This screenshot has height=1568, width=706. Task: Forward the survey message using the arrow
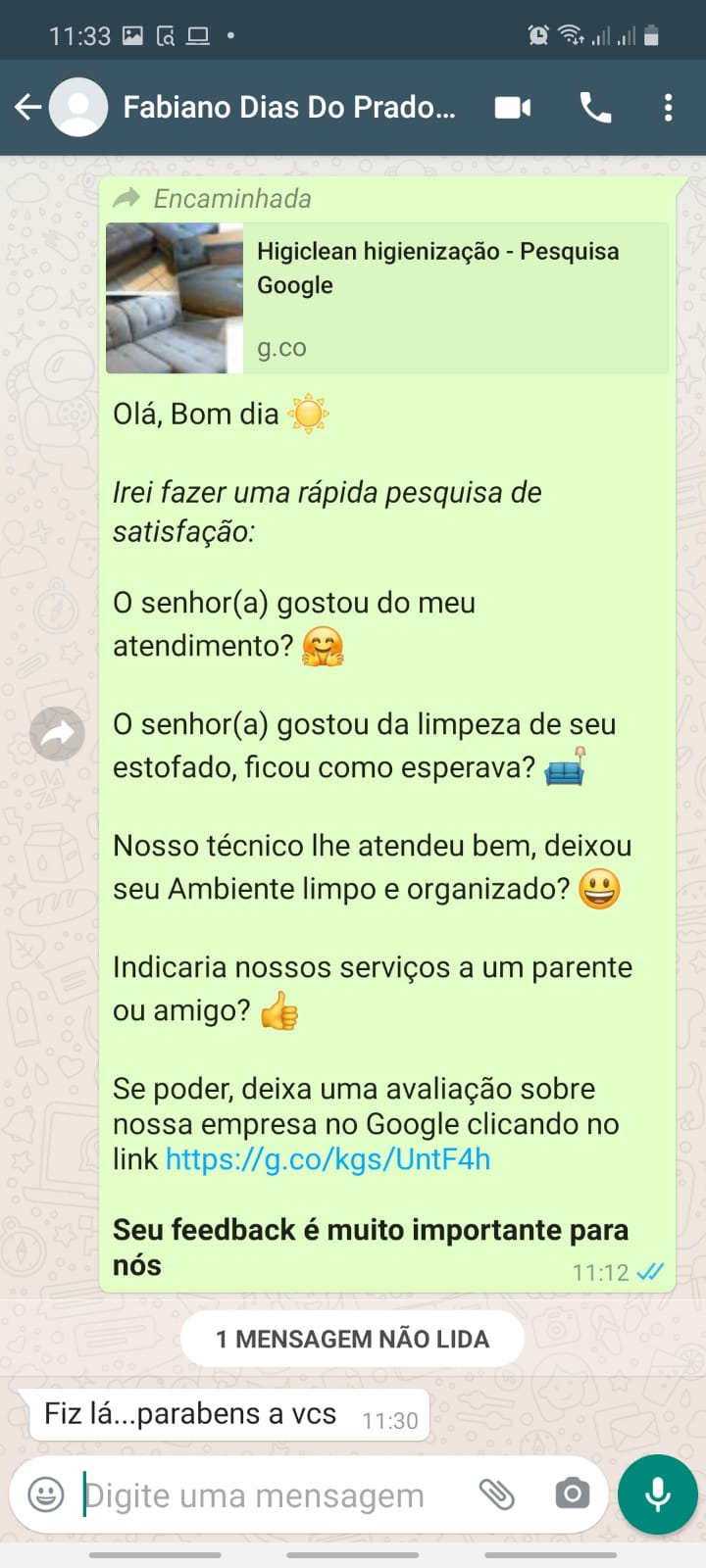57,733
